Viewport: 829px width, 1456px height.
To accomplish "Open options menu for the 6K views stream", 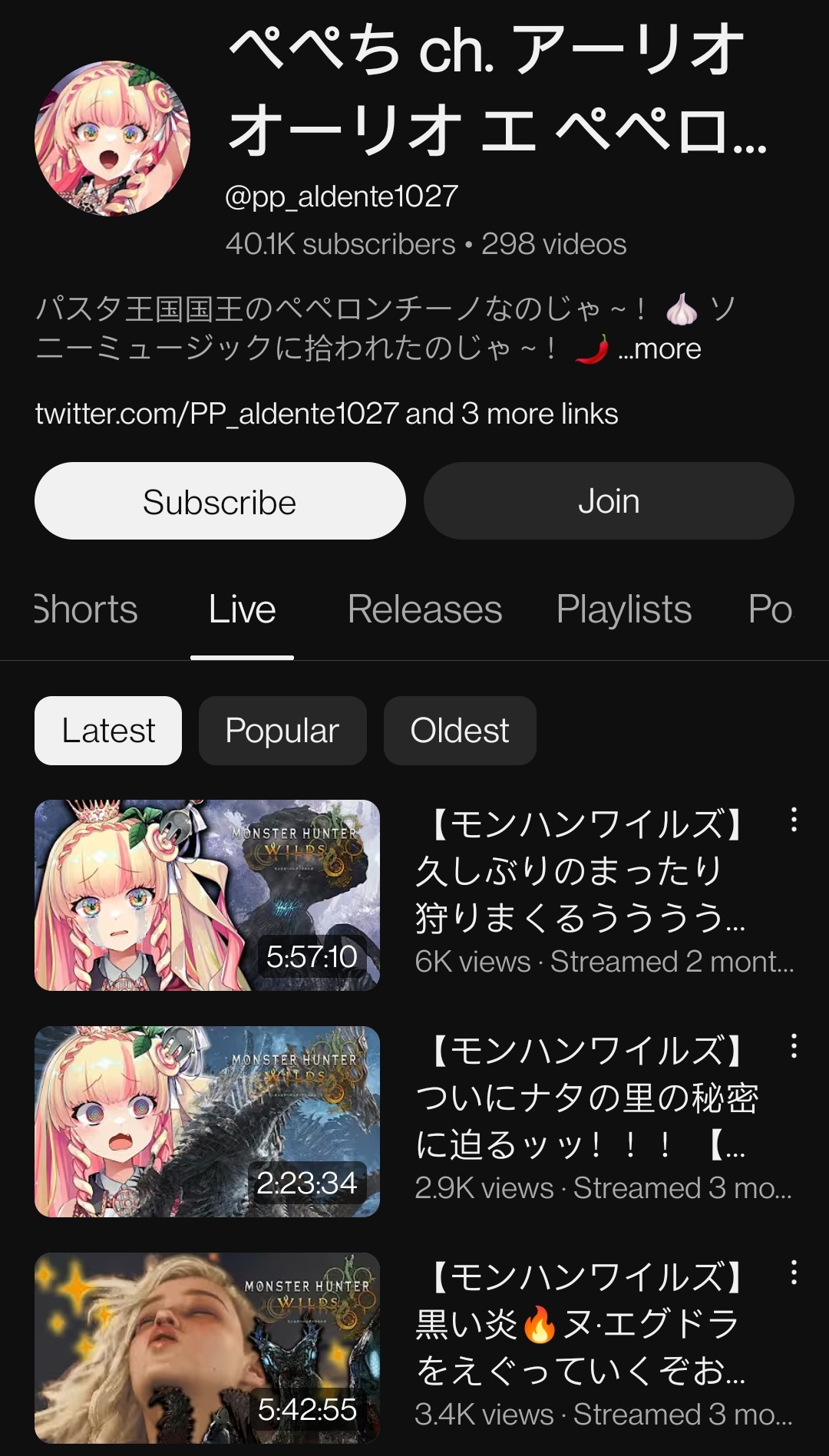I will point(794,820).
